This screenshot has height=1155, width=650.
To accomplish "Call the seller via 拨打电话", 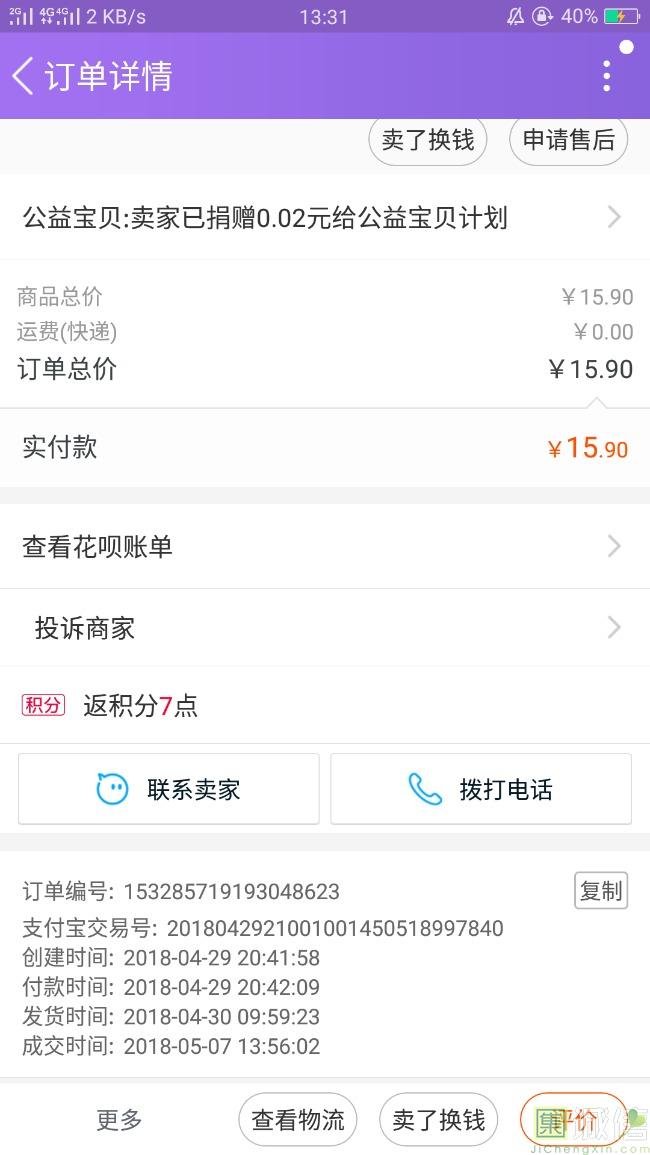I will pos(480,789).
